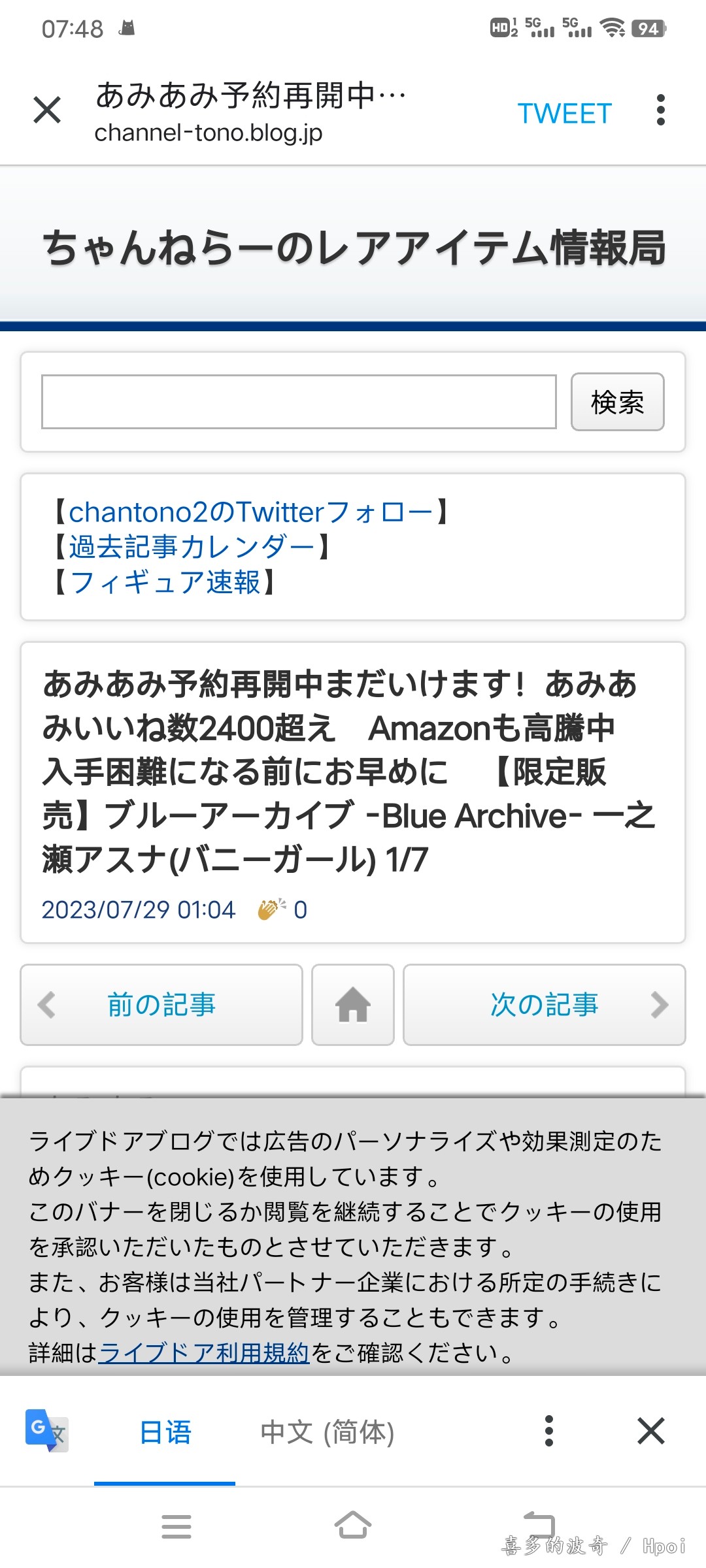Tap the TWEET button

565,114
